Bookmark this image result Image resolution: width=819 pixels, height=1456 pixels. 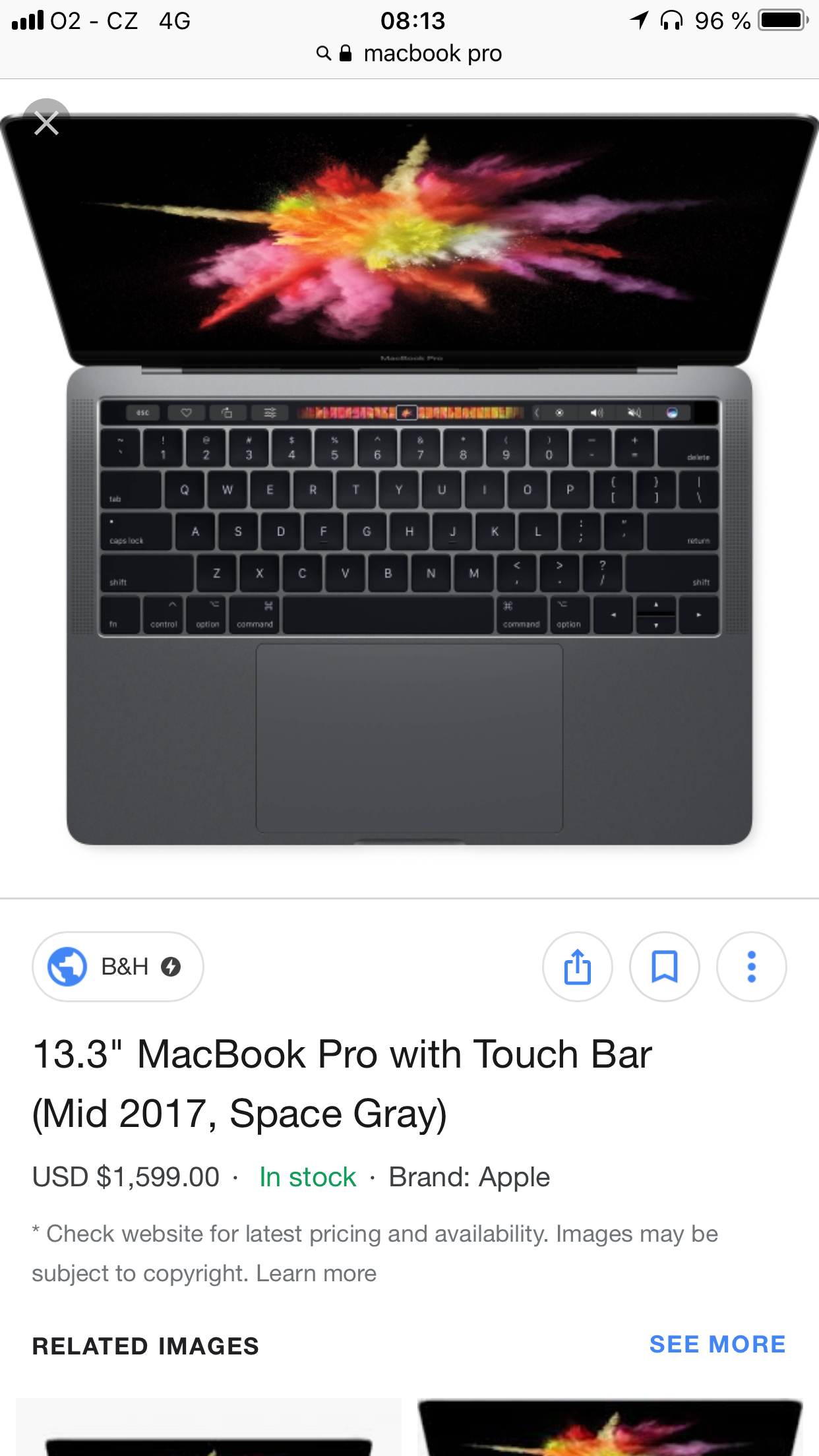tap(664, 967)
